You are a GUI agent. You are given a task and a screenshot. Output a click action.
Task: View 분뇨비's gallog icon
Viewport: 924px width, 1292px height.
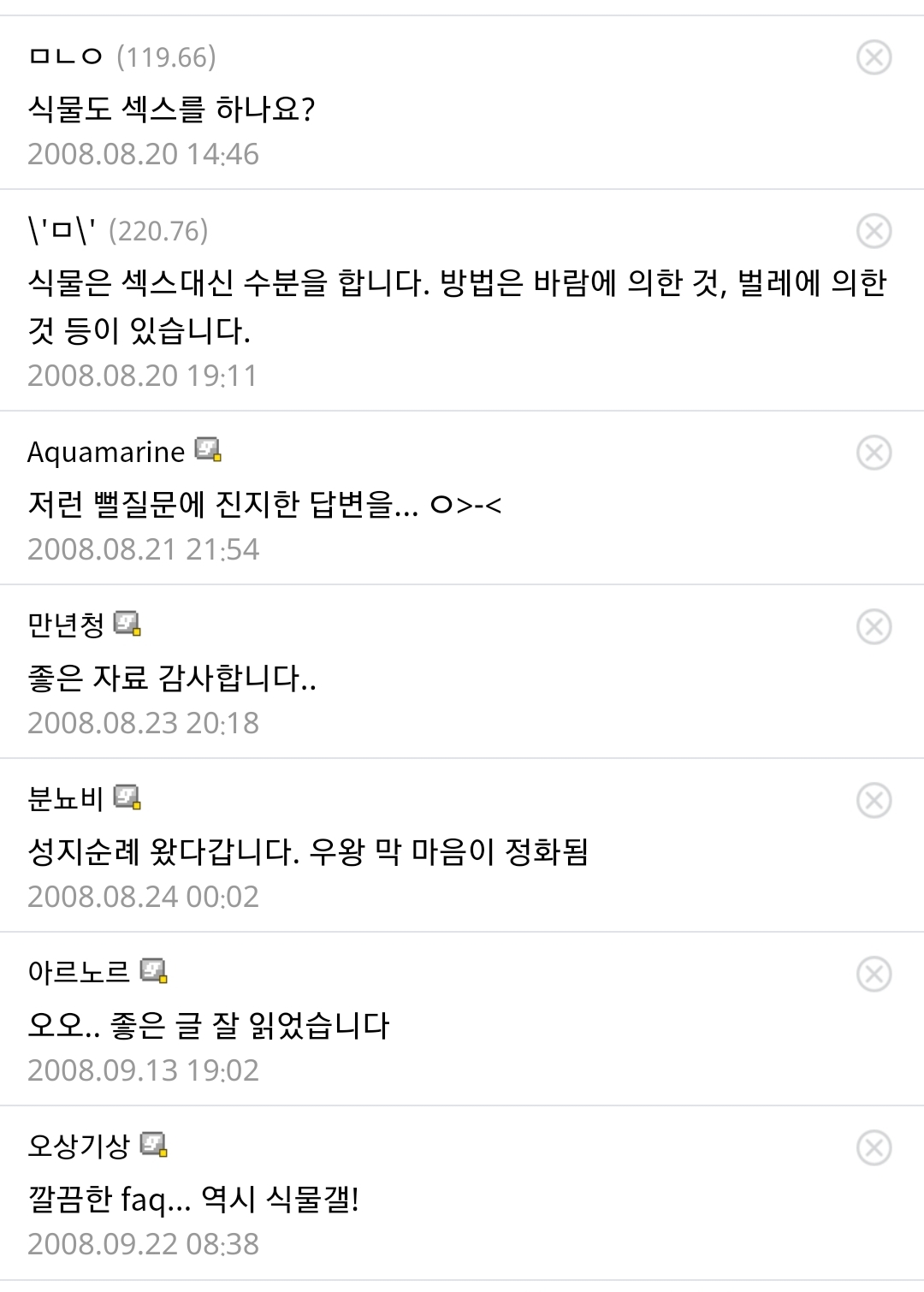(127, 798)
